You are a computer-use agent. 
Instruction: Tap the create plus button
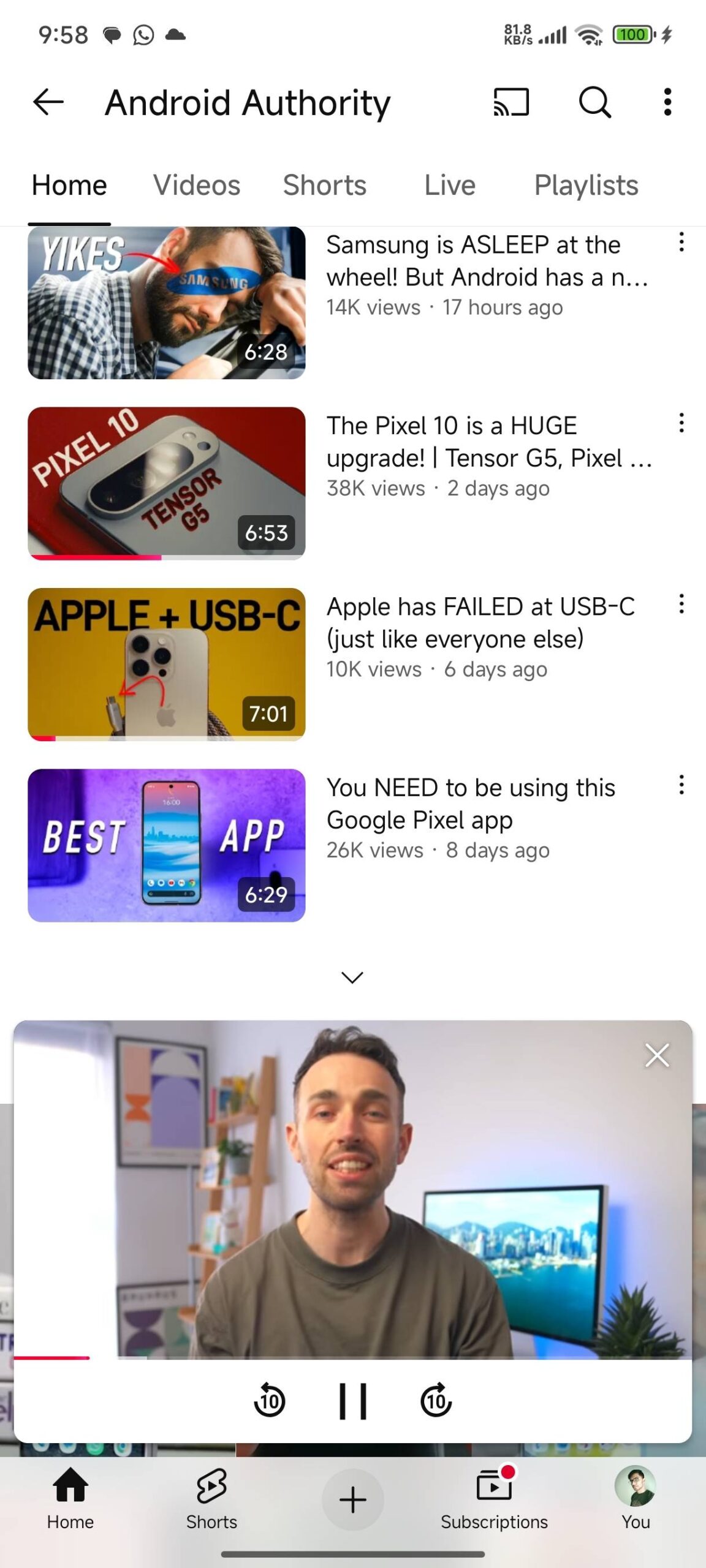tap(353, 1500)
